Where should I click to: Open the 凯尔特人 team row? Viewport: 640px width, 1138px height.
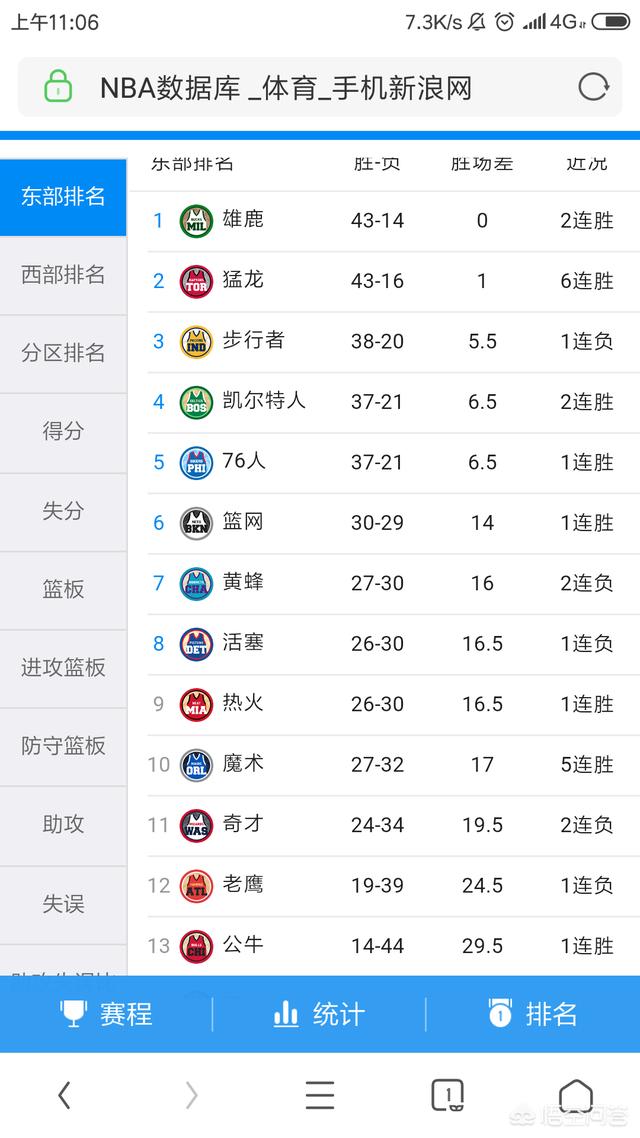393,401
